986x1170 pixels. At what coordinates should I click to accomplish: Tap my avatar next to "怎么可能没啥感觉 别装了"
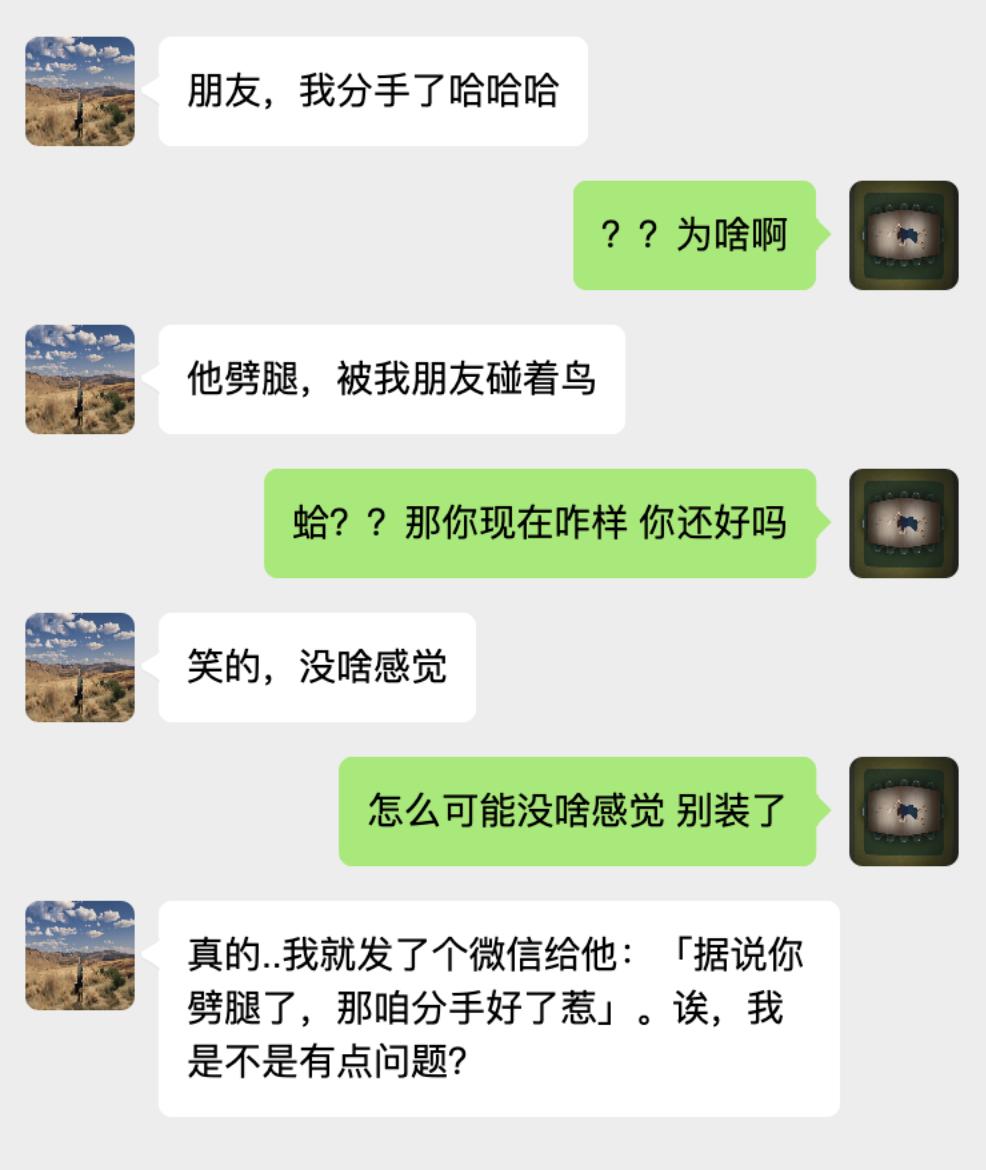[x=903, y=811]
